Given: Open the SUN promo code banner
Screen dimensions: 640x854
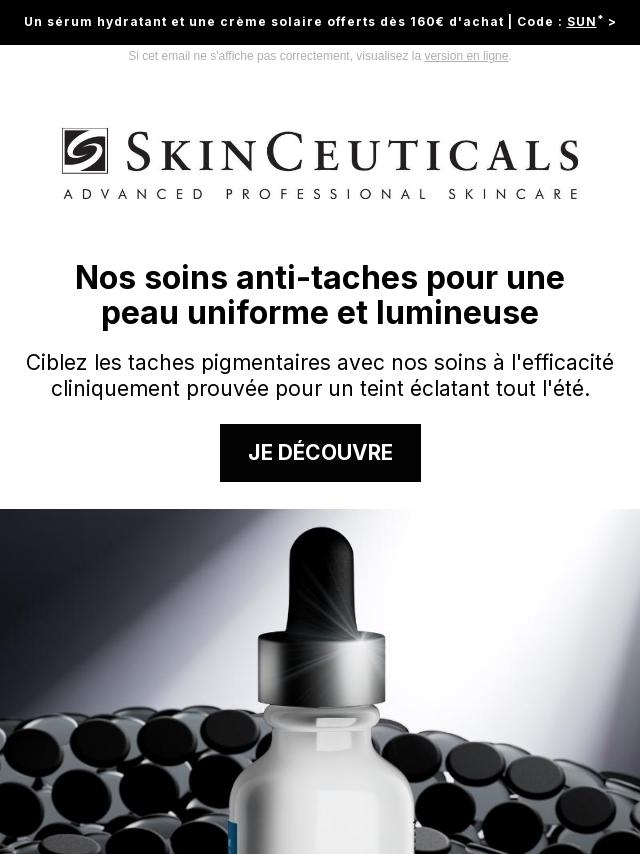Looking at the screenshot, I should pos(320,22).
